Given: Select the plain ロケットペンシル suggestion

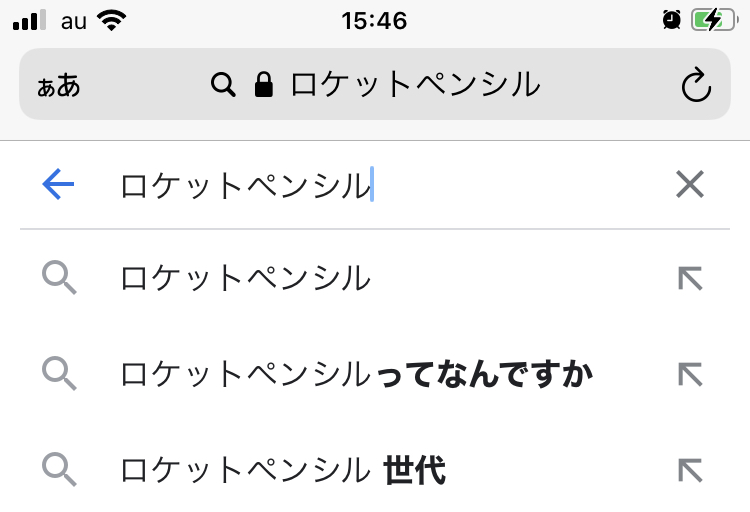Looking at the screenshot, I should (246, 279).
